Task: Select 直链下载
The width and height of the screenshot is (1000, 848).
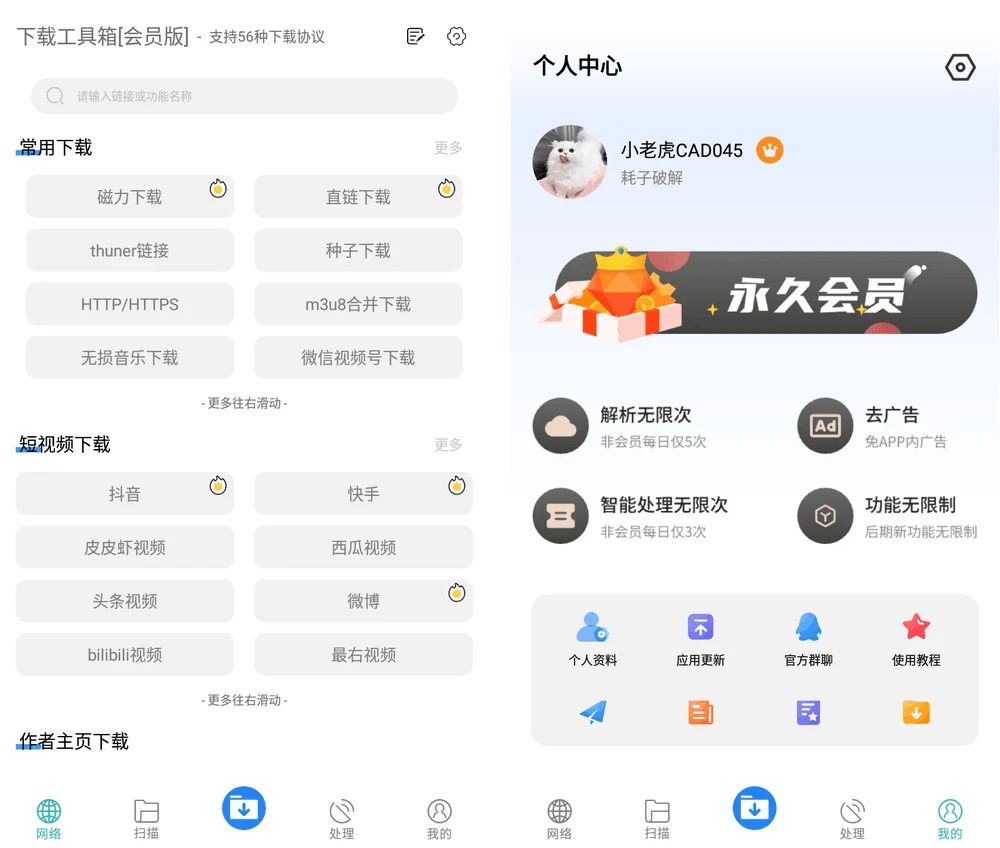Action: point(358,197)
